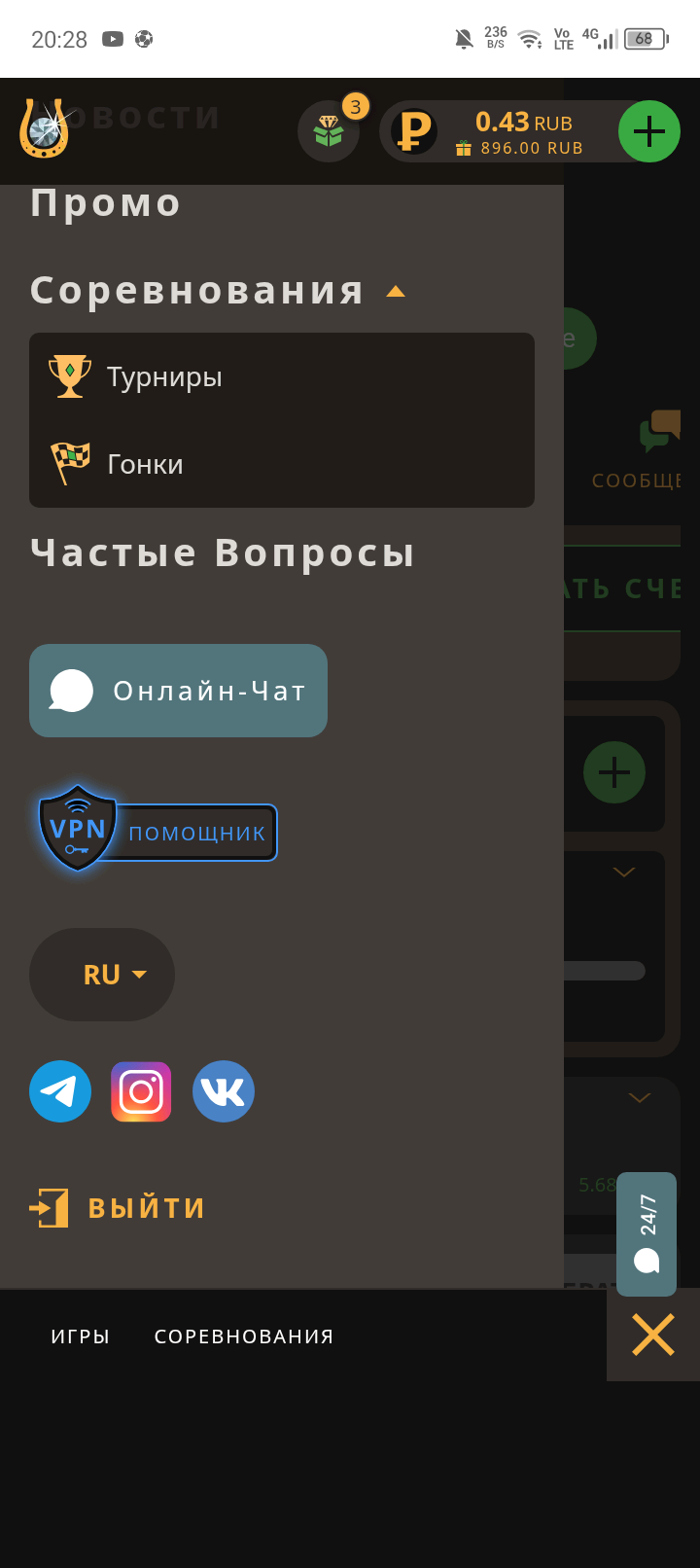
Task: Tap the horseshoe logo to go home
Action: (x=45, y=129)
